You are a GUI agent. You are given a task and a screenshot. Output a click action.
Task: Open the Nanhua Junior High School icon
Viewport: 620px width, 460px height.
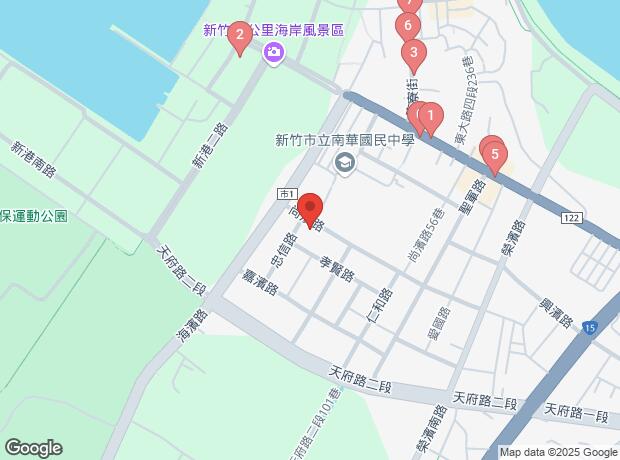[x=345, y=163]
